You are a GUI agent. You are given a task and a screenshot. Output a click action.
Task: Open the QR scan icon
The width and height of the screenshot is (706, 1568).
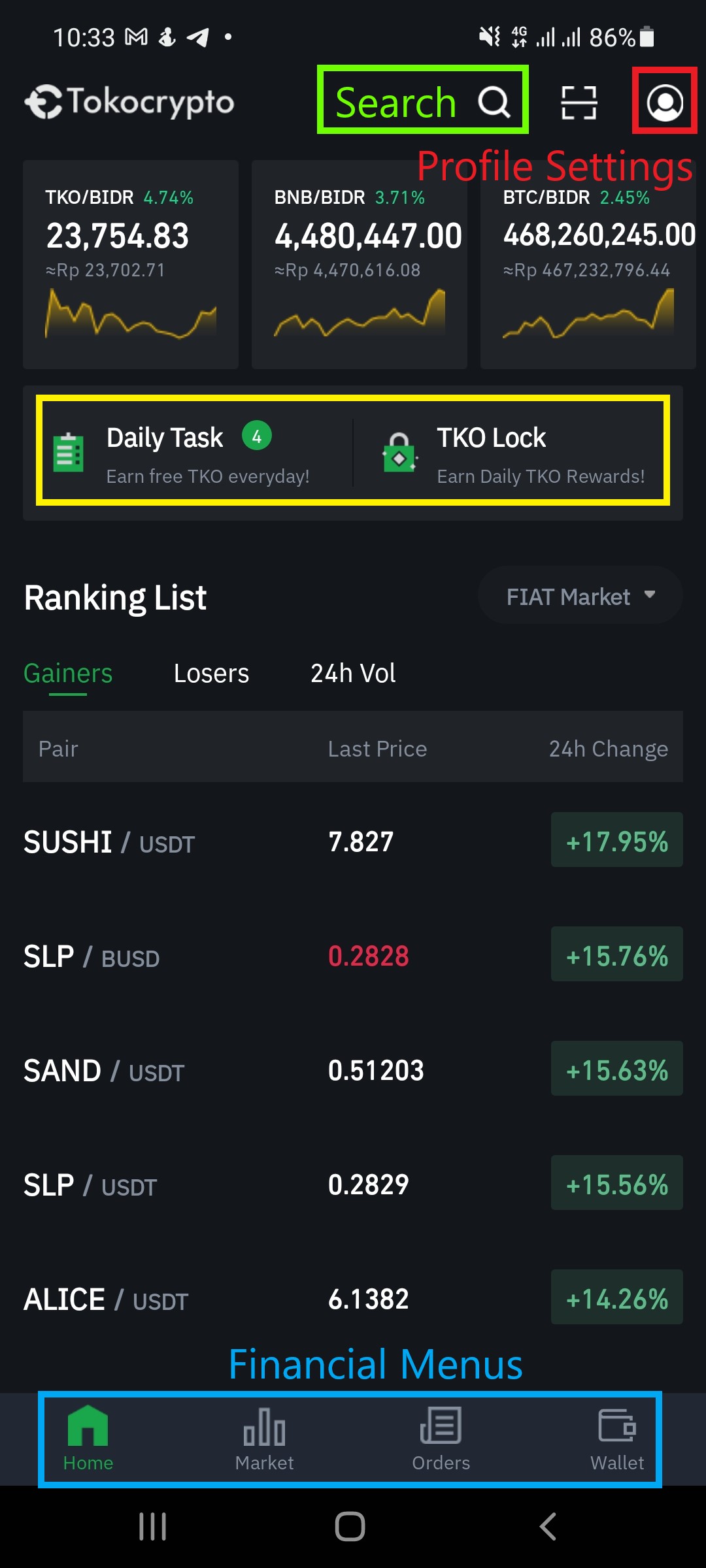[x=579, y=103]
